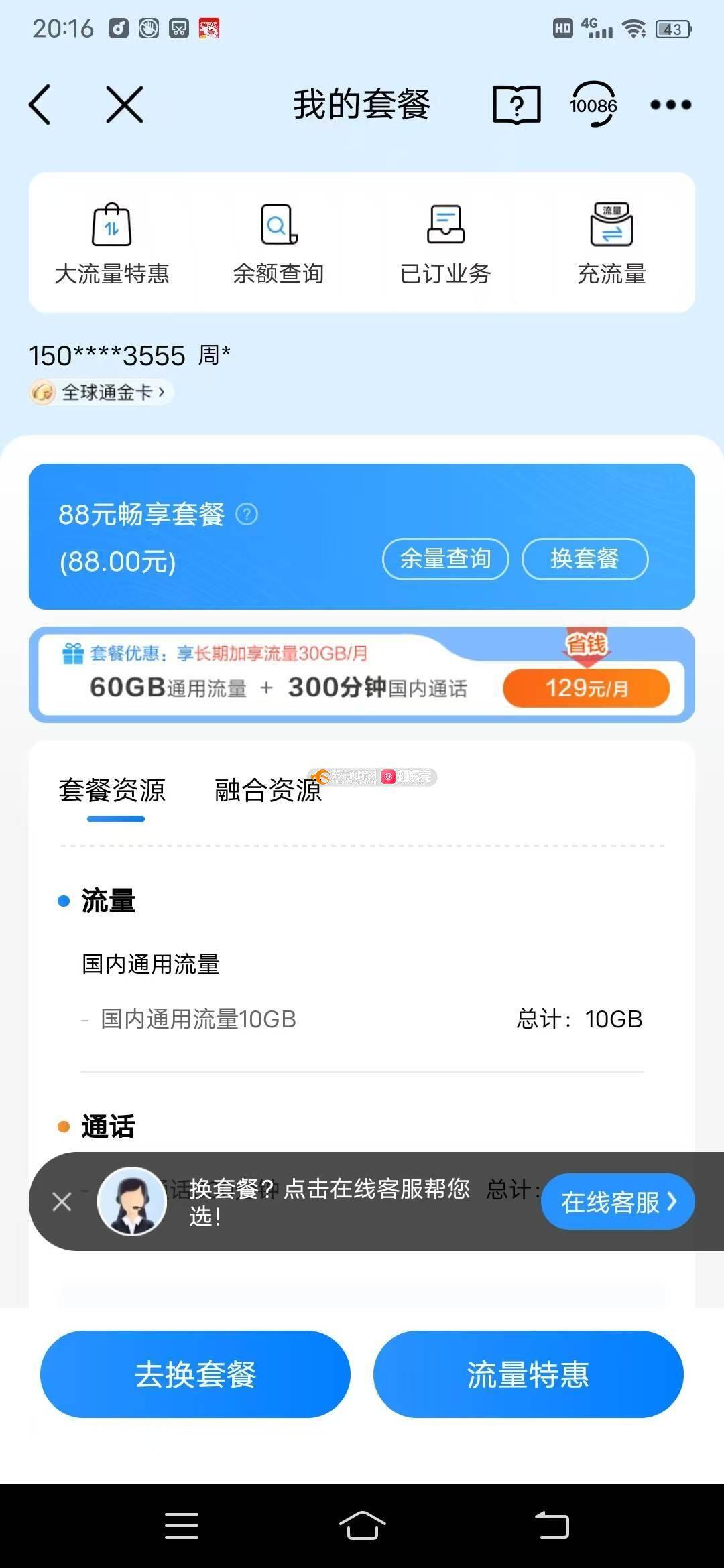Open the help guide book icon
The height and width of the screenshot is (1568, 724).
pyautogui.click(x=516, y=105)
